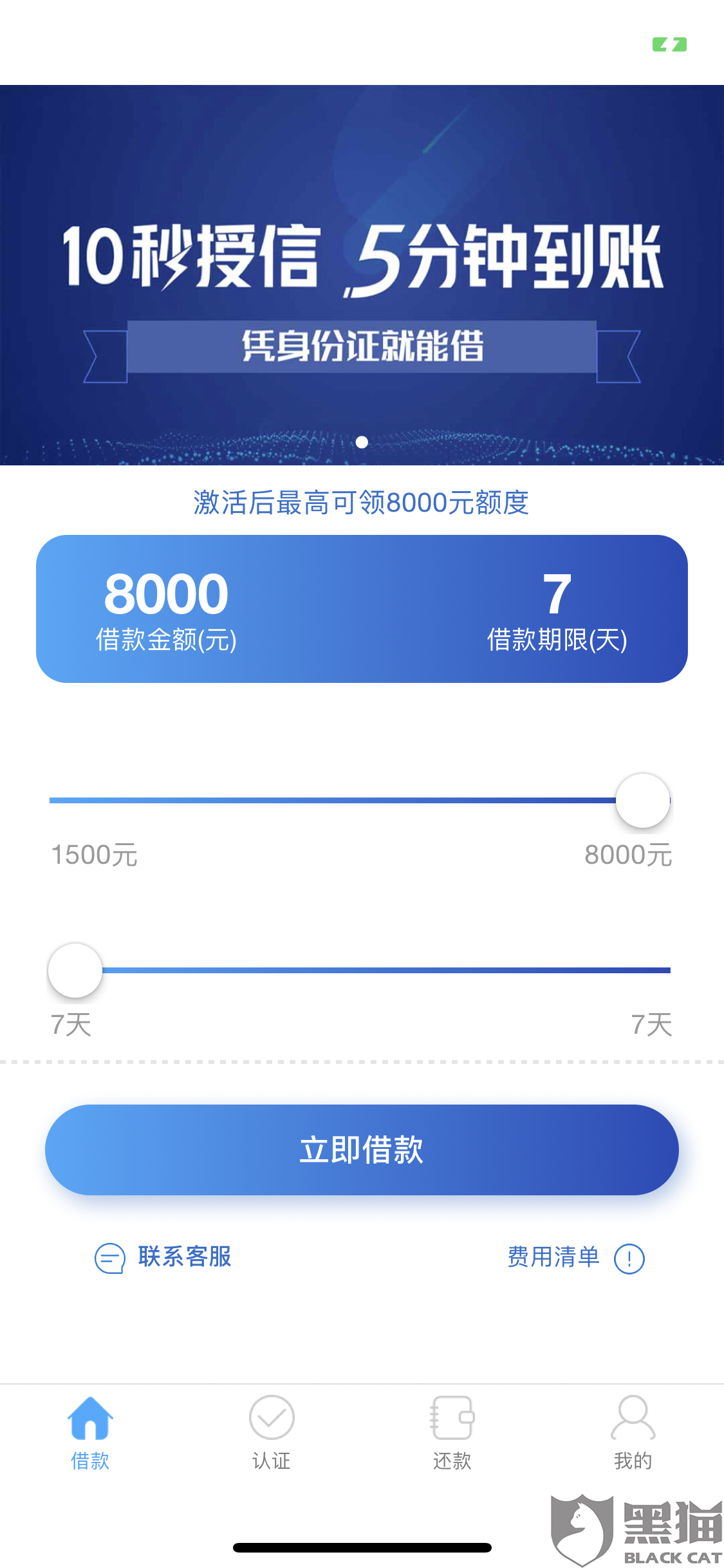Open the 费用清单 fee list
This screenshot has width=724, height=1568.
click(x=575, y=1257)
